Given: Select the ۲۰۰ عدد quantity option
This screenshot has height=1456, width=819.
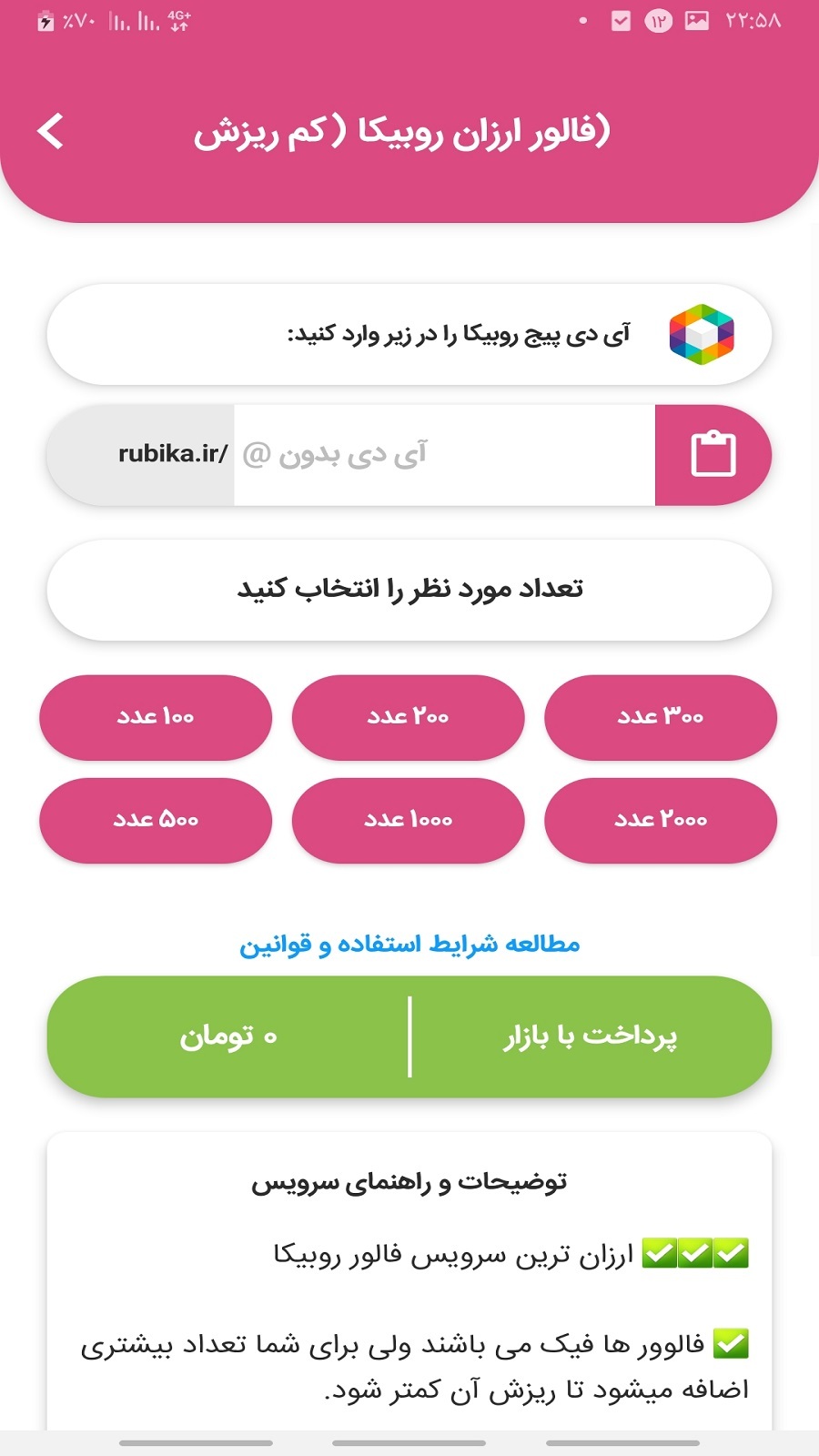Looking at the screenshot, I should [408, 718].
